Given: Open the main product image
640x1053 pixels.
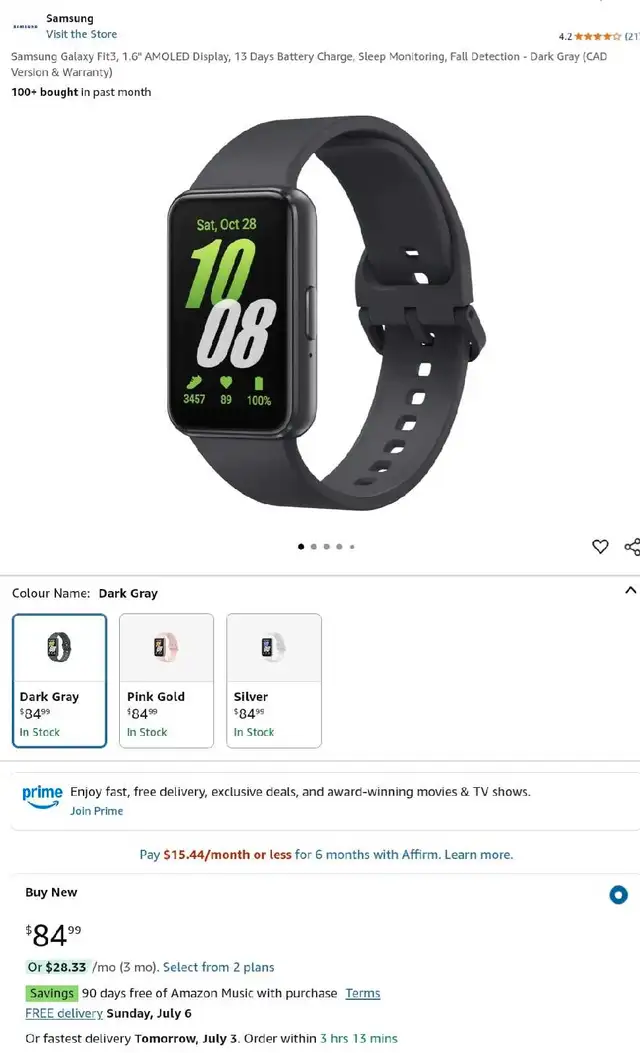Looking at the screenshot, I should click(326, 313).
